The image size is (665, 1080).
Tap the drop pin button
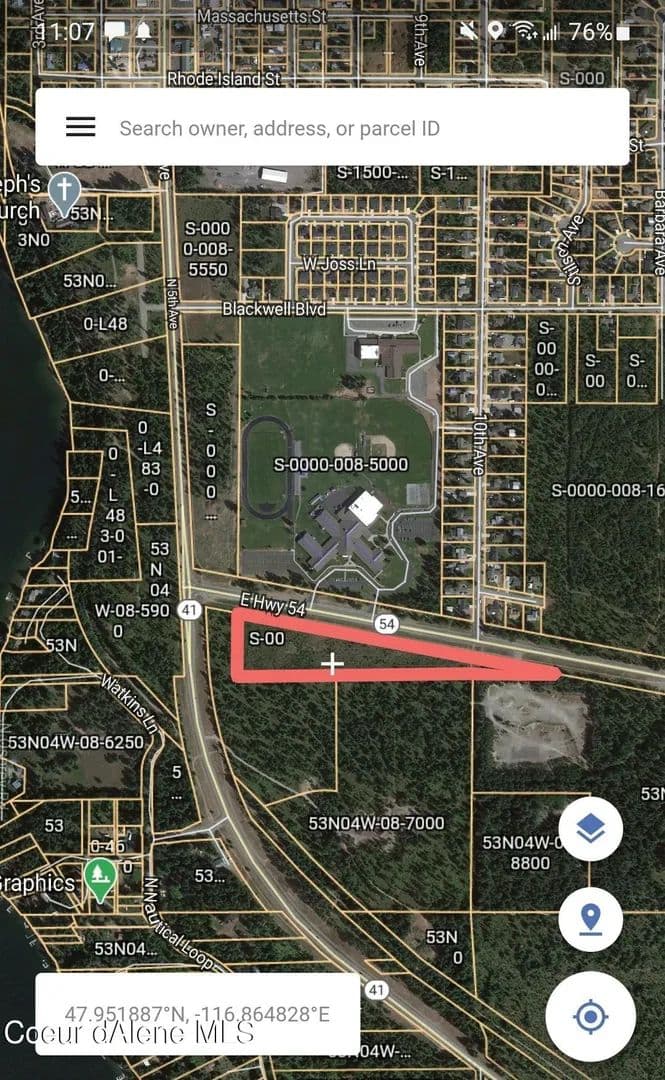coord(590,918)
